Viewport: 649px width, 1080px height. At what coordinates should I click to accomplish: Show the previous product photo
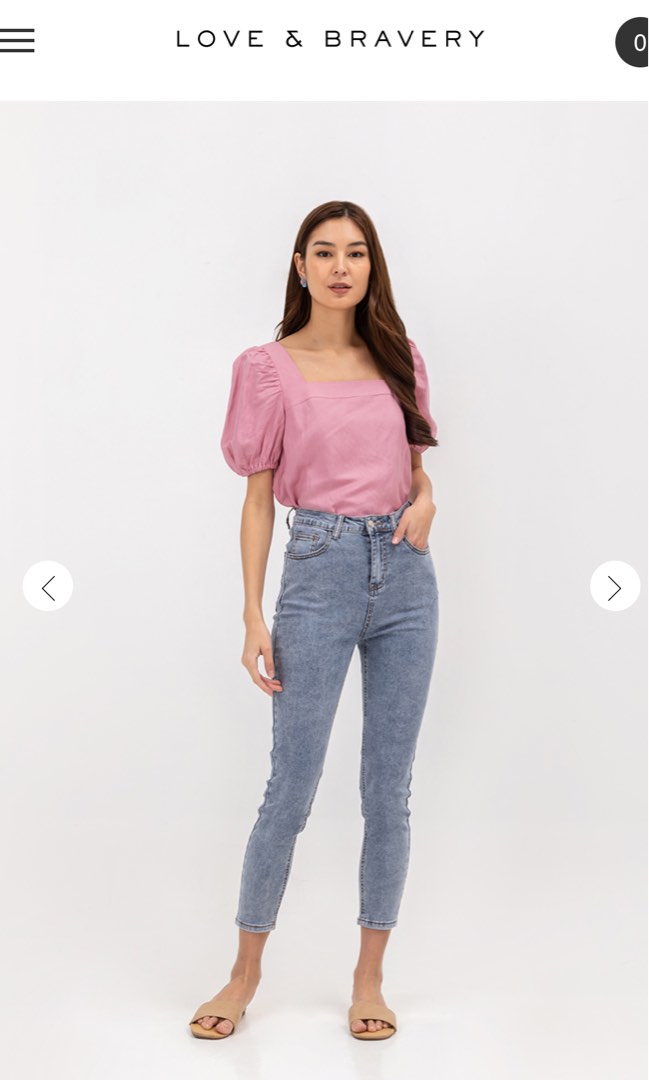click(x=48, y=586)
